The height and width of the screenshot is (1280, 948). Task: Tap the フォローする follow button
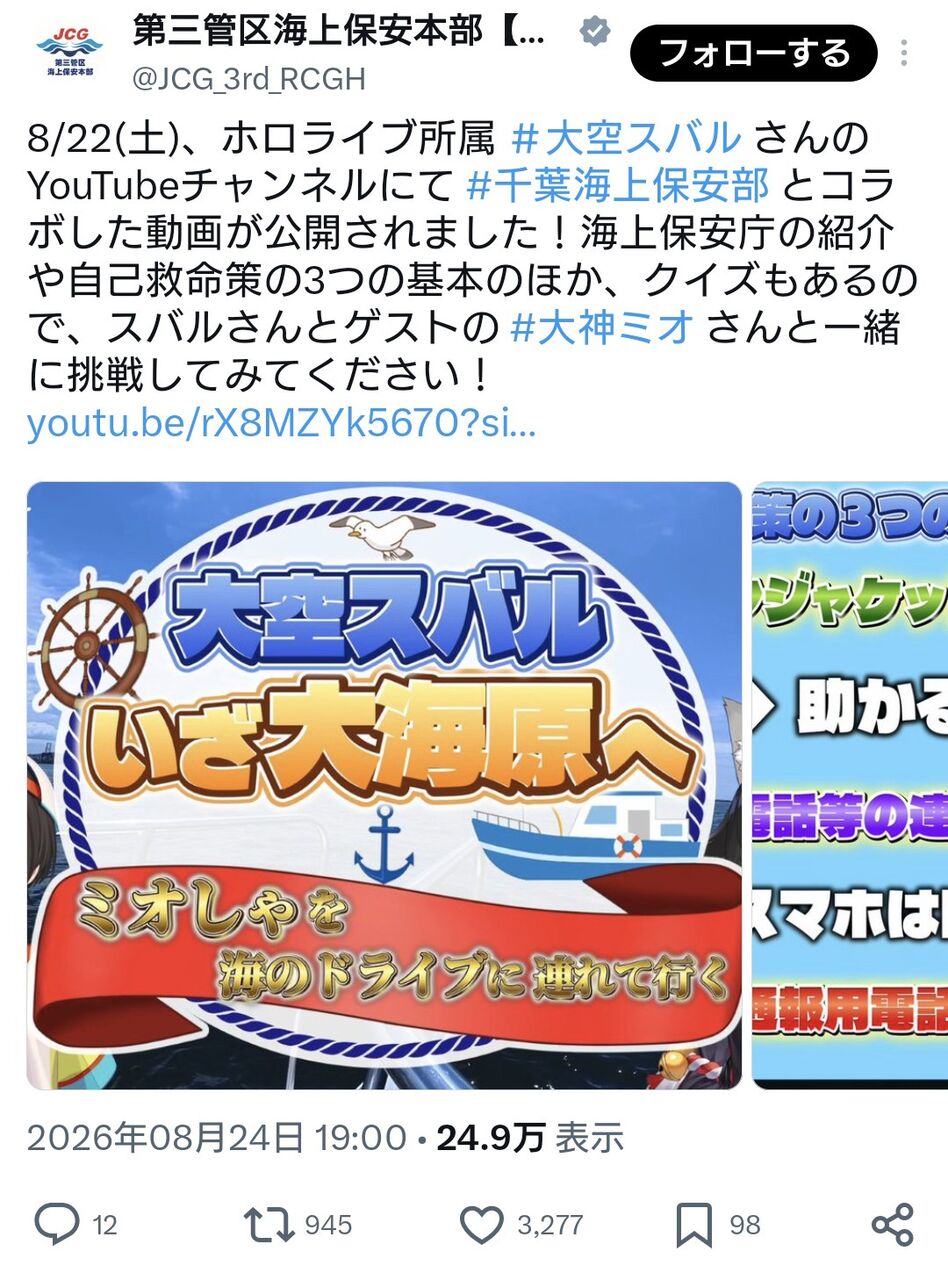click(753, 53)
